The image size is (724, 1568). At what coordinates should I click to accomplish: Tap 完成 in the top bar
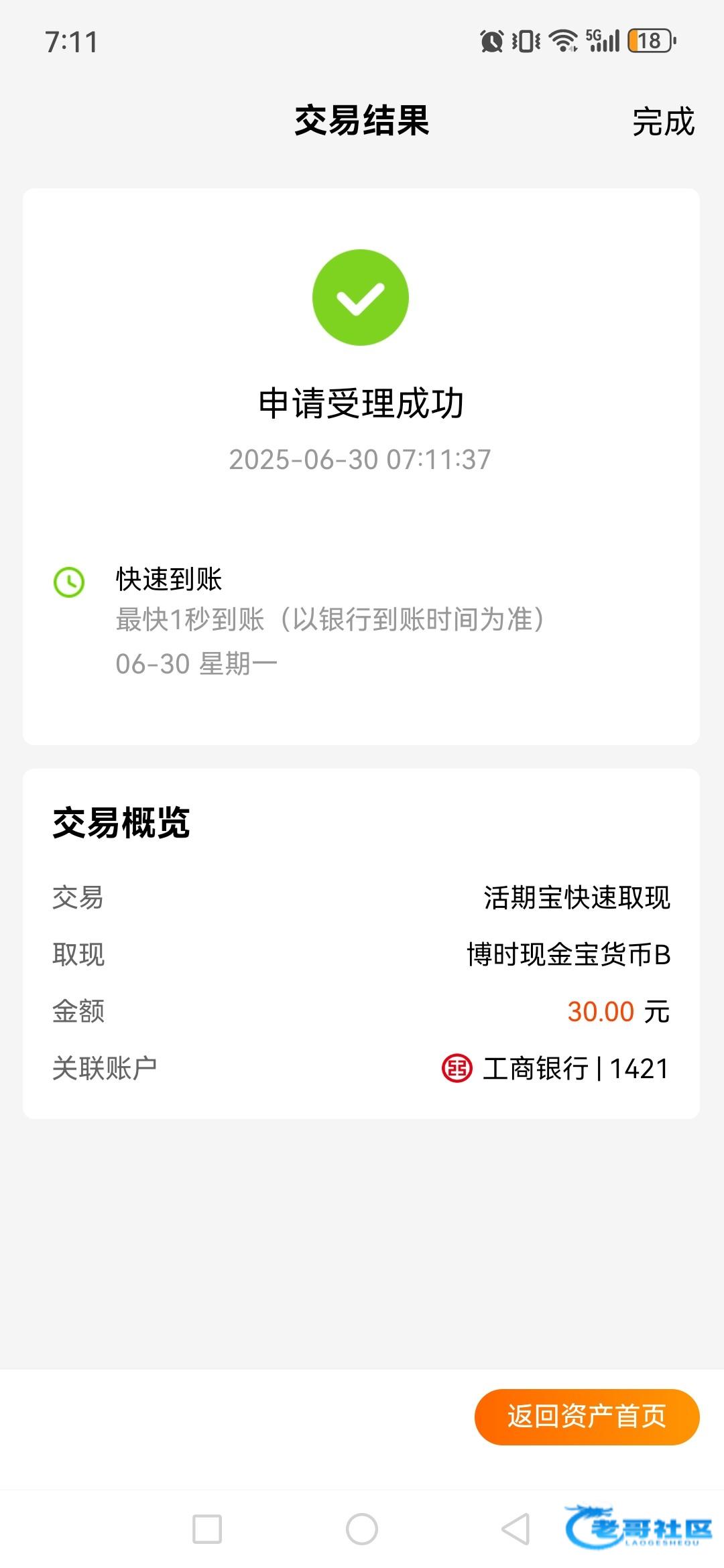tap(663, 122)
